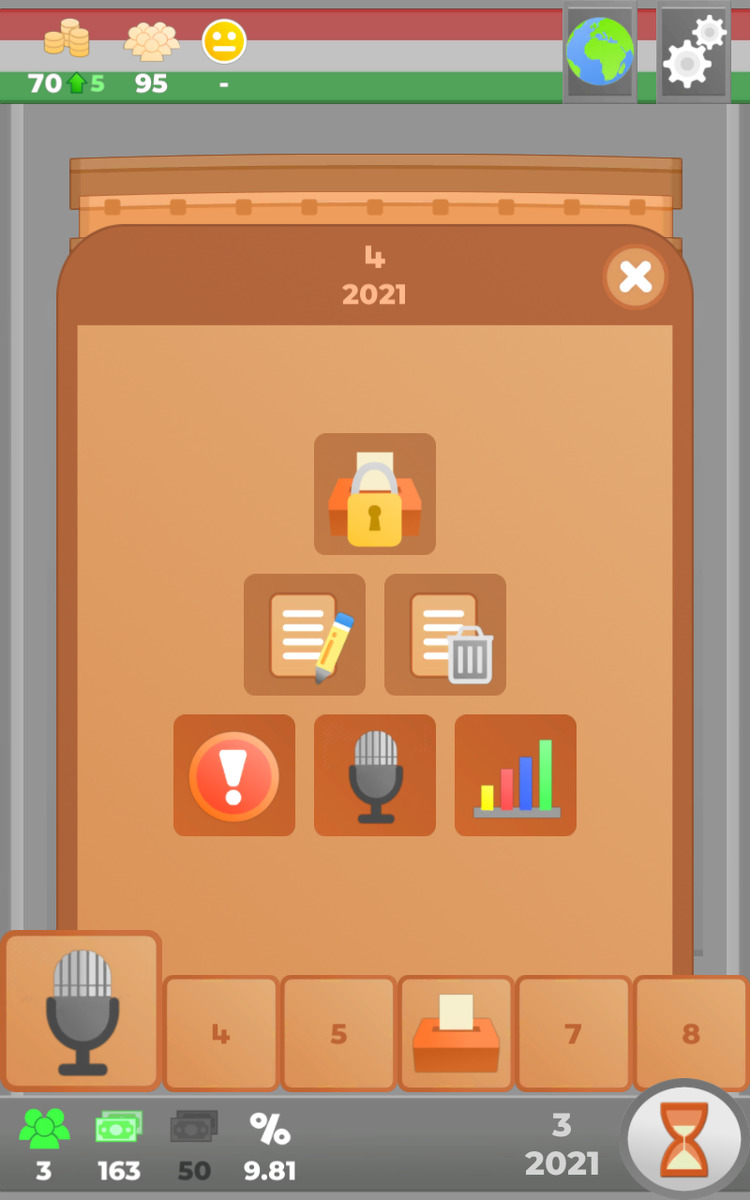
Task: Select month 7 in the timeline
Action: (573, 1033)
